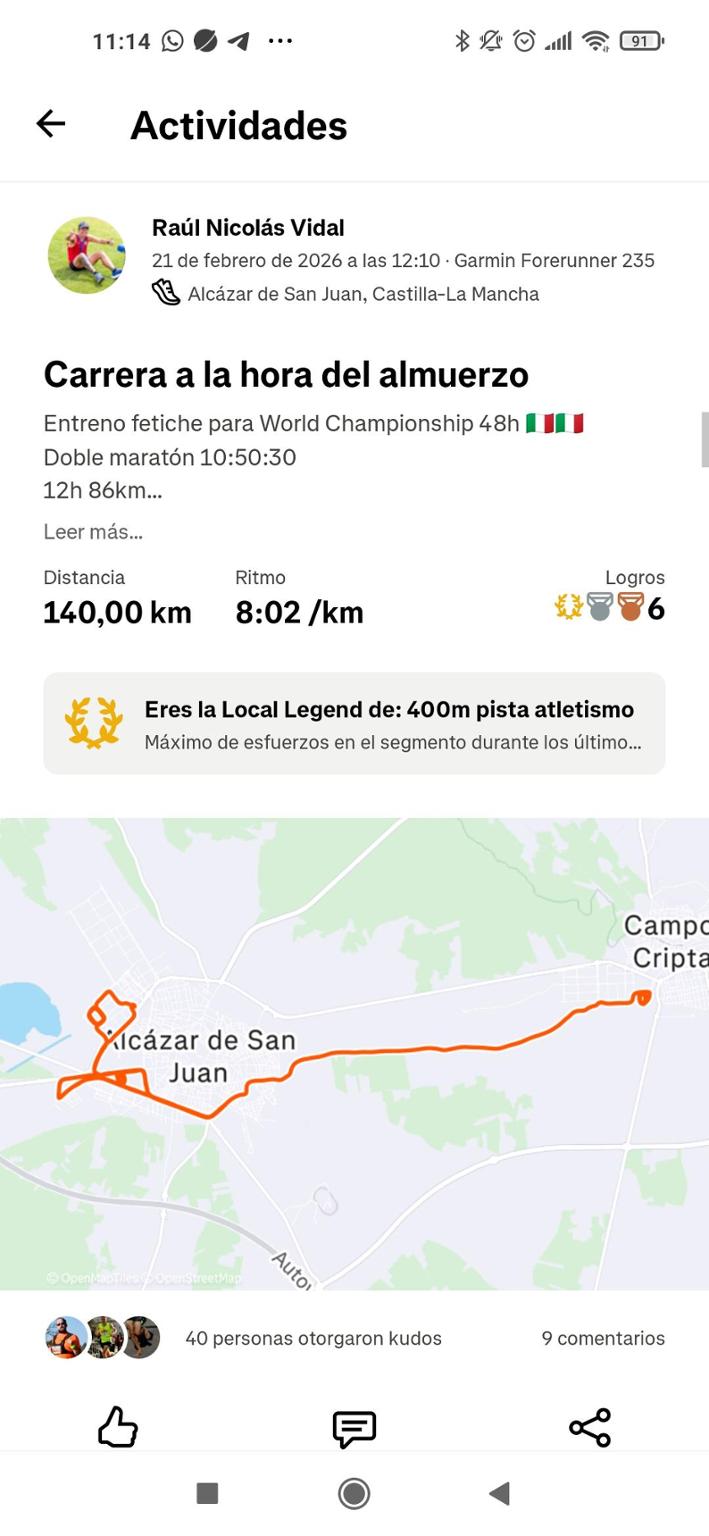Open the Local Legend 400m pista atletismo banner
The width and height of the screenshot is (709, 1536).
(354, 723)
